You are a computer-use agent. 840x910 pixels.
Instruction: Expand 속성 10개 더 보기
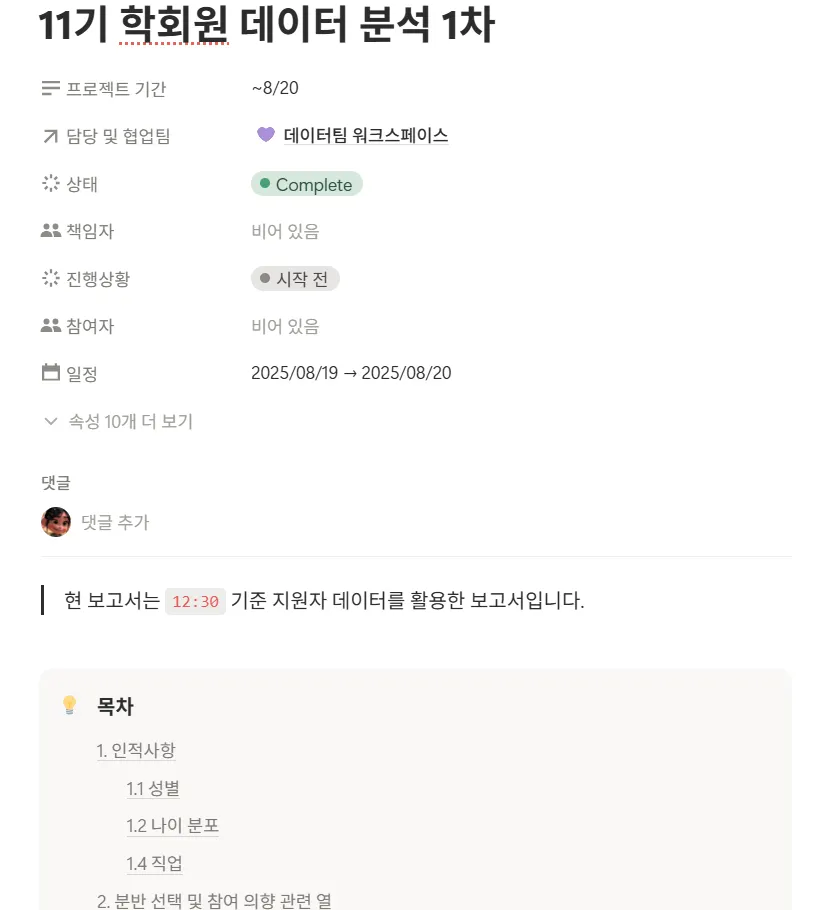(x=118, y=421)
